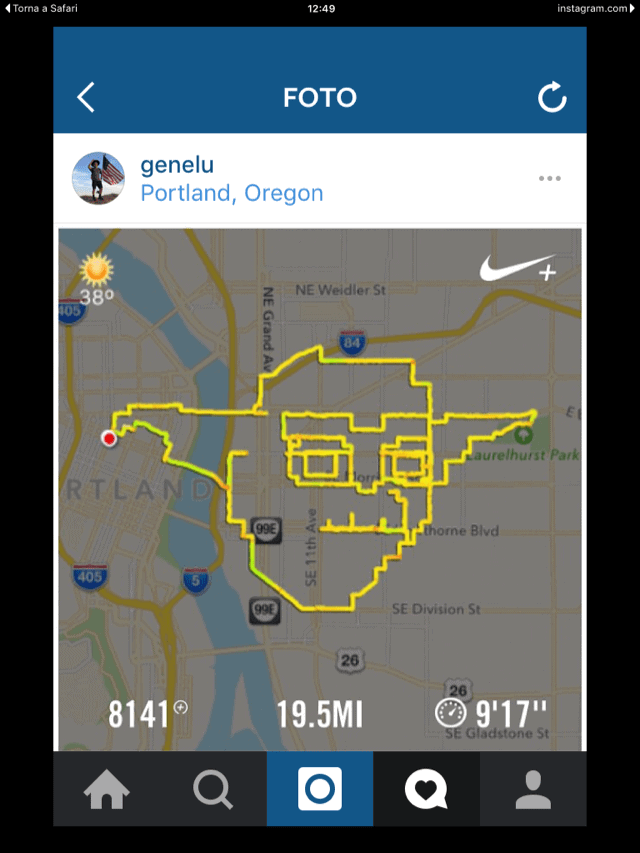Image resolution: width=640 pixels, height=853 pixels.
Task: Open the post's three-dot options menu
Action: point(549,179)
